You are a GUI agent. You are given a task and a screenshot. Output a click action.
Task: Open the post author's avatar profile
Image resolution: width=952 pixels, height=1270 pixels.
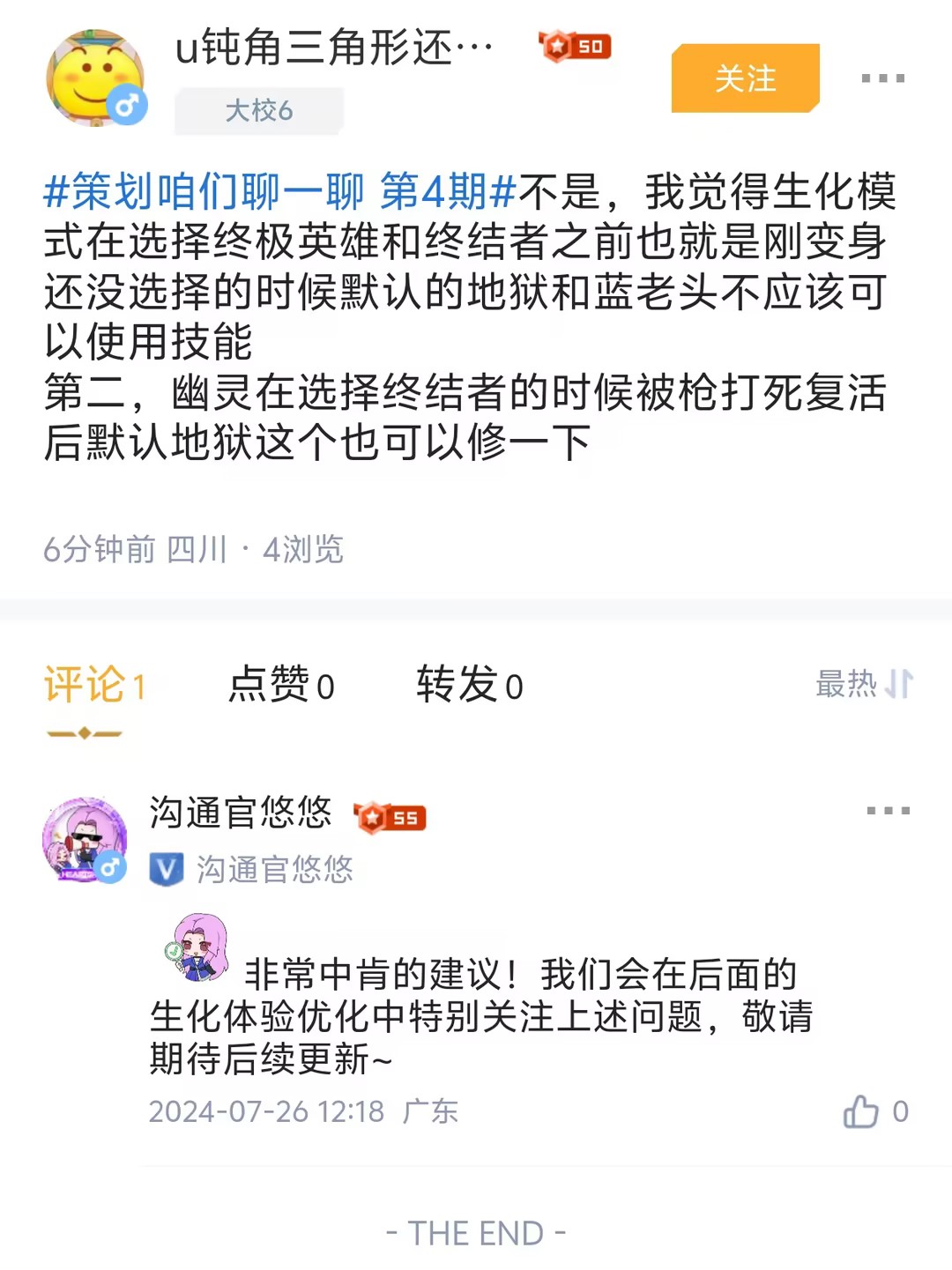coord(94,78)
